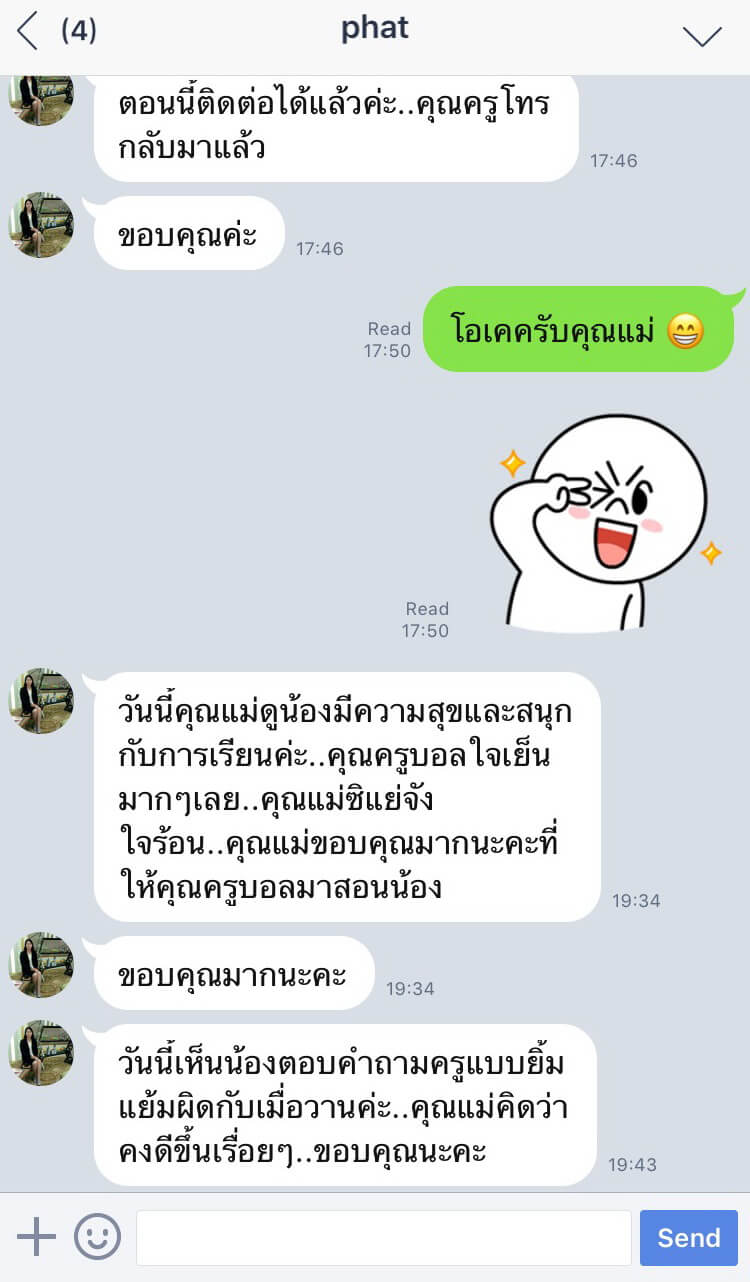750x1282 pixels.
Task: Focus the message text field
Action: pyautogui.click(x=383, y=1238)
